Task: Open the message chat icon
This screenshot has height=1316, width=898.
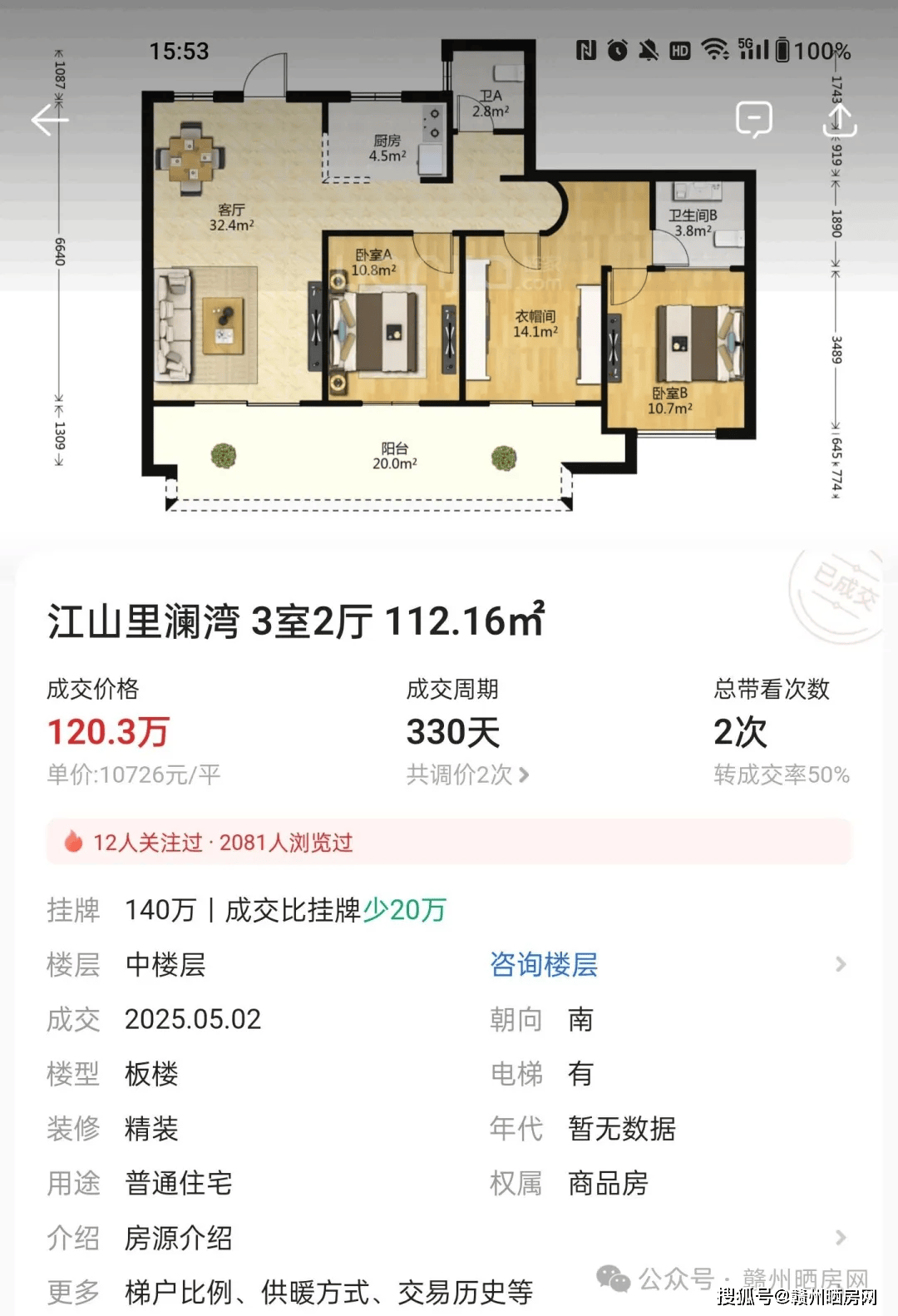Action: point(753,121)
